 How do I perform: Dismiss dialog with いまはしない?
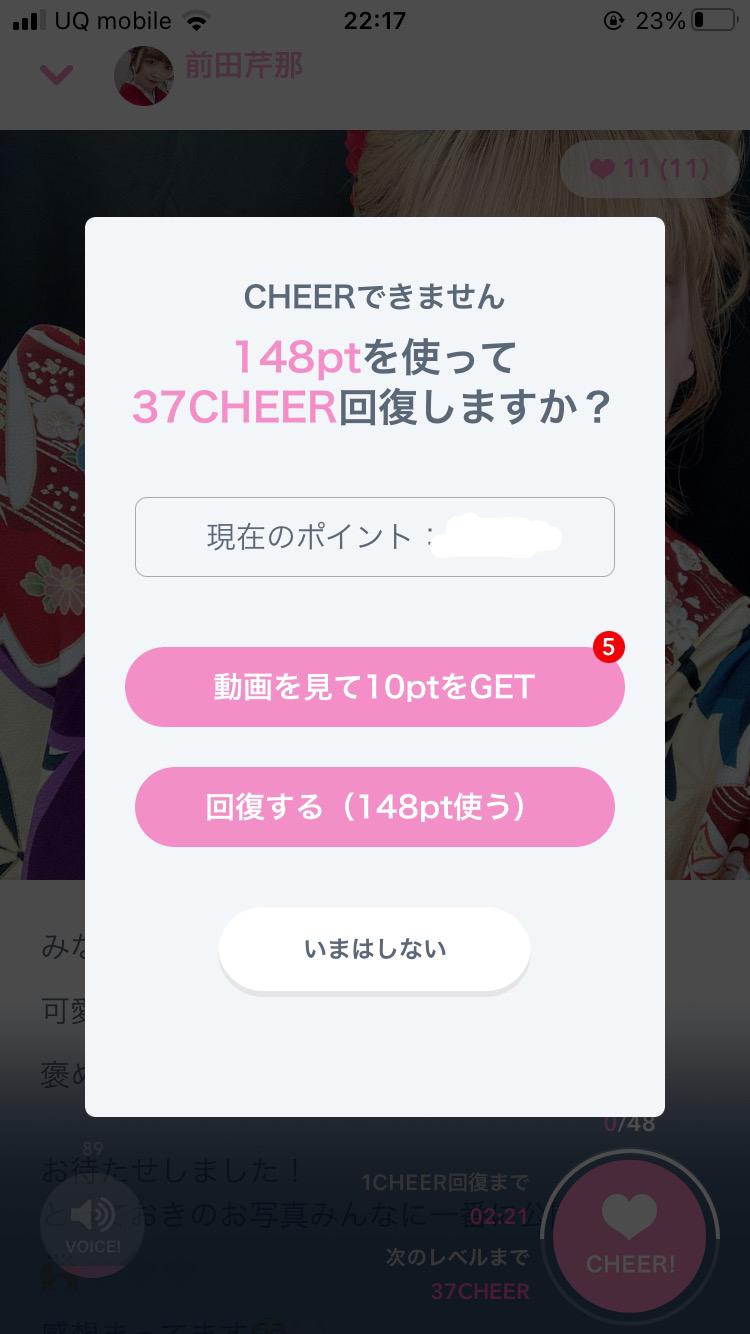click(x=374, y=949)
